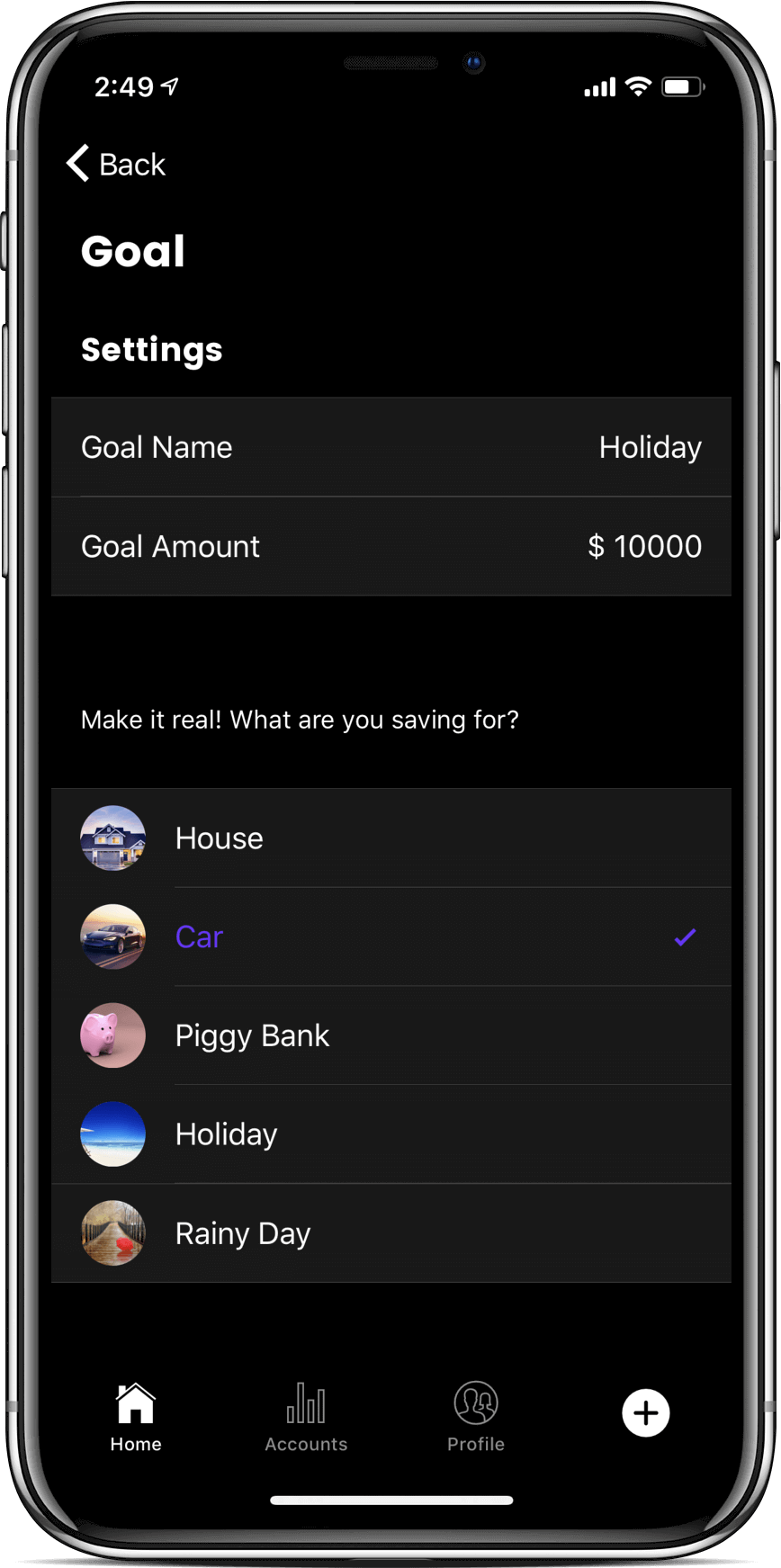
Task: Select the Holiday goal option
Action: (390, 1134)
